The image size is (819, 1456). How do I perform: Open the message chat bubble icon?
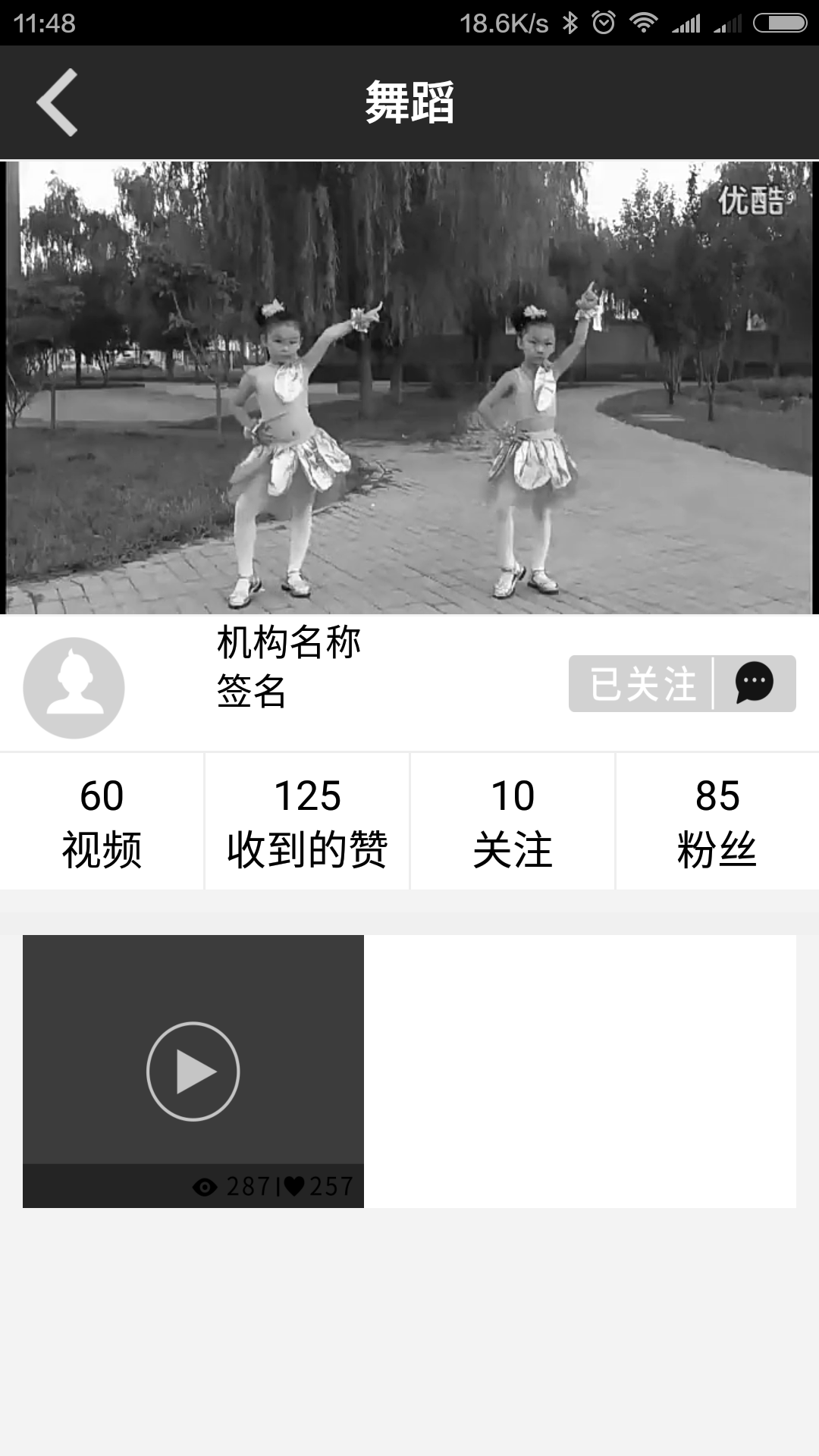click(x=755, y=684)
